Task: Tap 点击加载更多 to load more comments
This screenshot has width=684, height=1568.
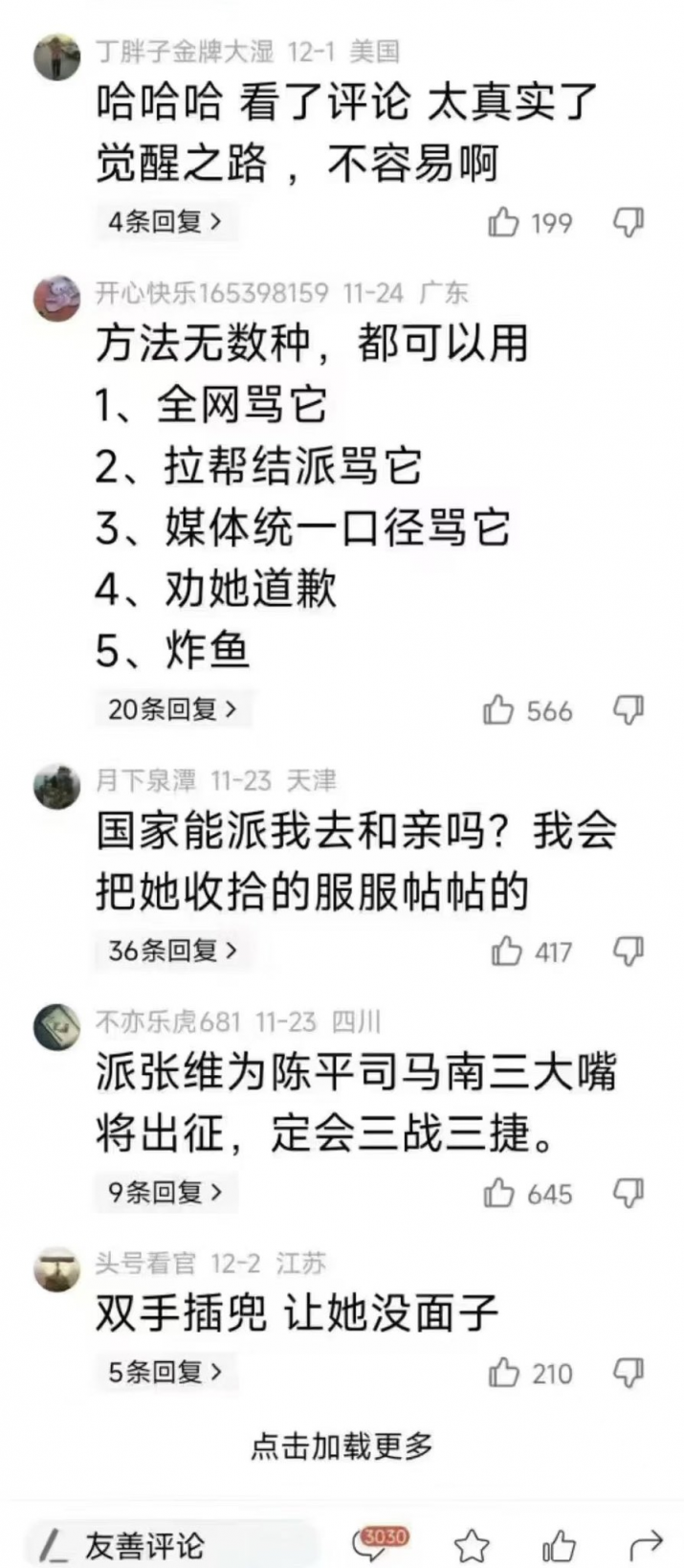Action: pos(342,1445)
